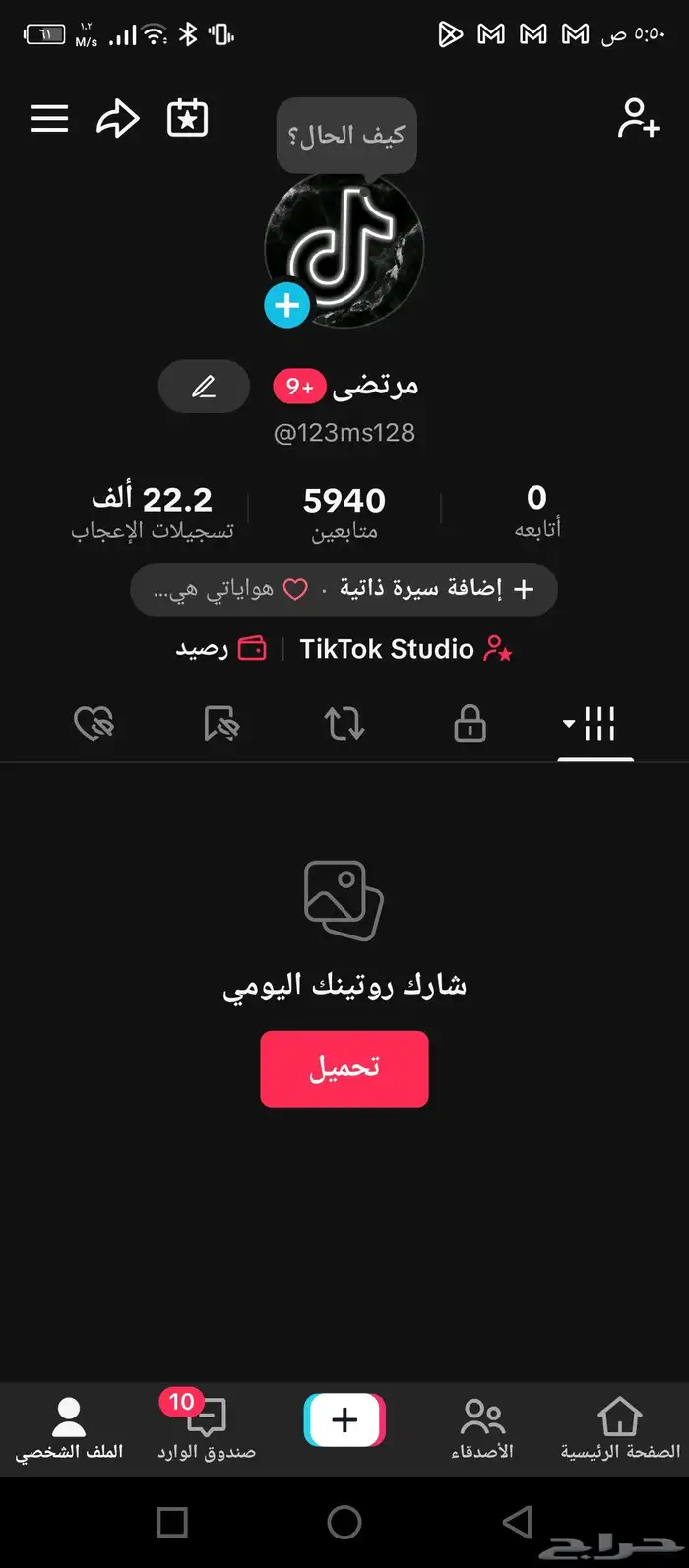Open the starred calendar icon

187,119
